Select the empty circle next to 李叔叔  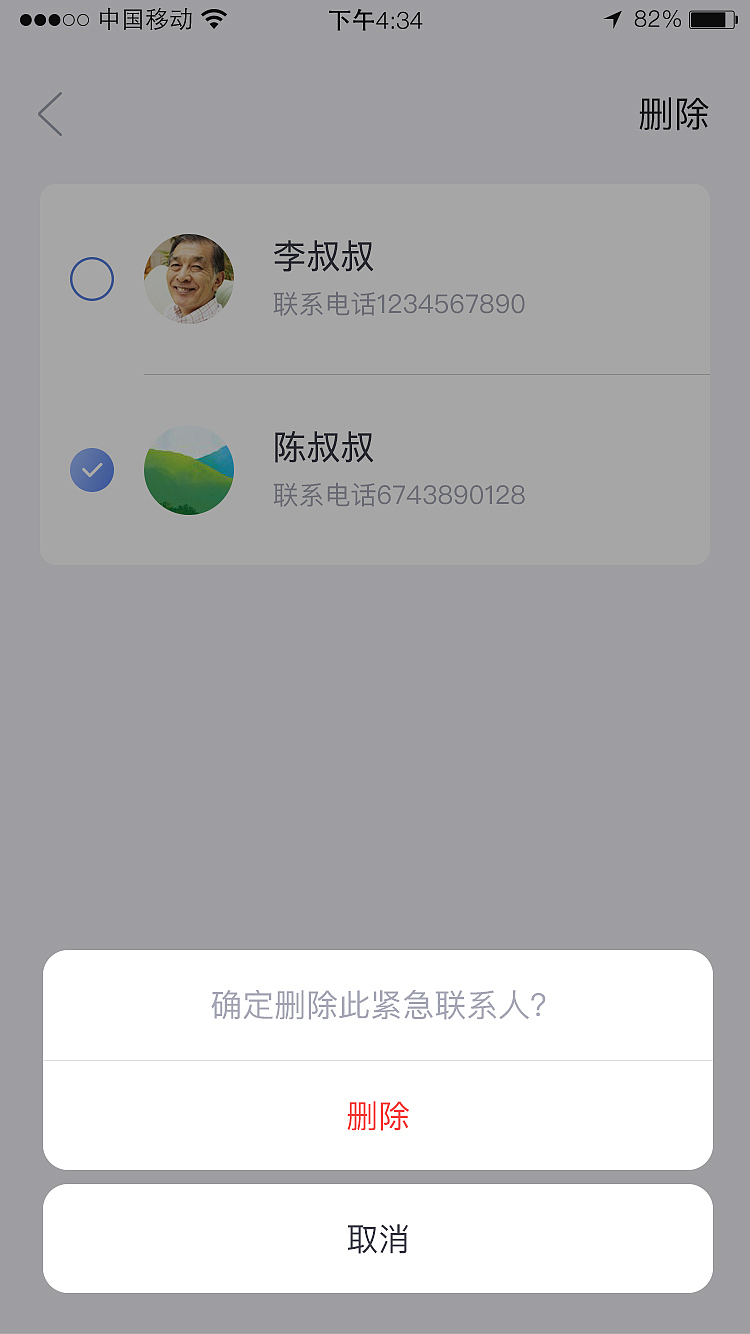click(x=91, y=279)
